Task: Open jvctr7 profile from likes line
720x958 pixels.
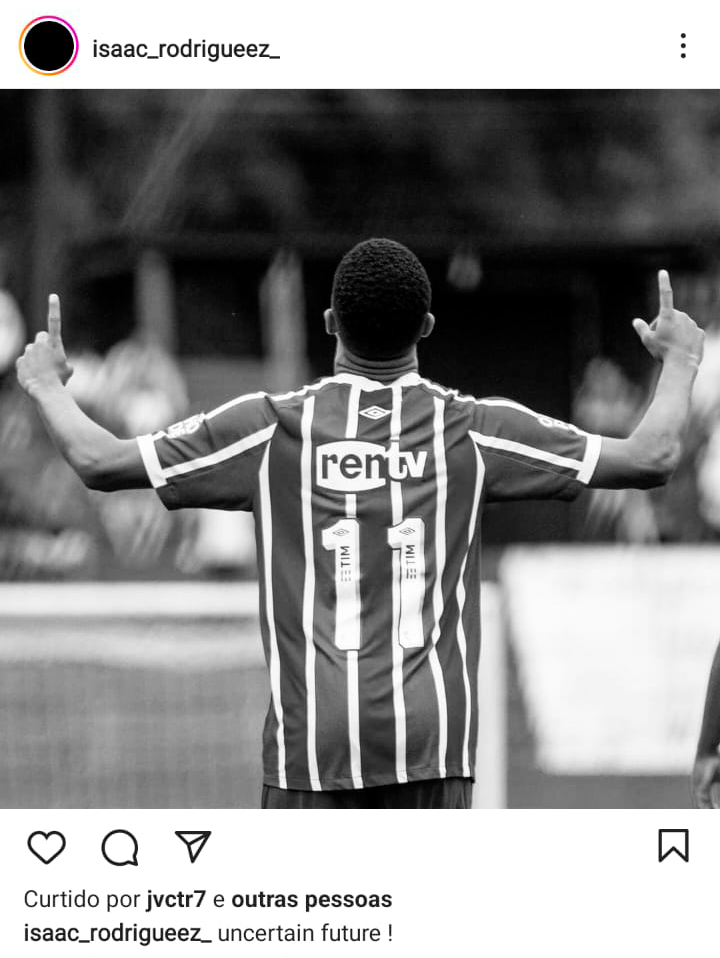Action: 176,899
